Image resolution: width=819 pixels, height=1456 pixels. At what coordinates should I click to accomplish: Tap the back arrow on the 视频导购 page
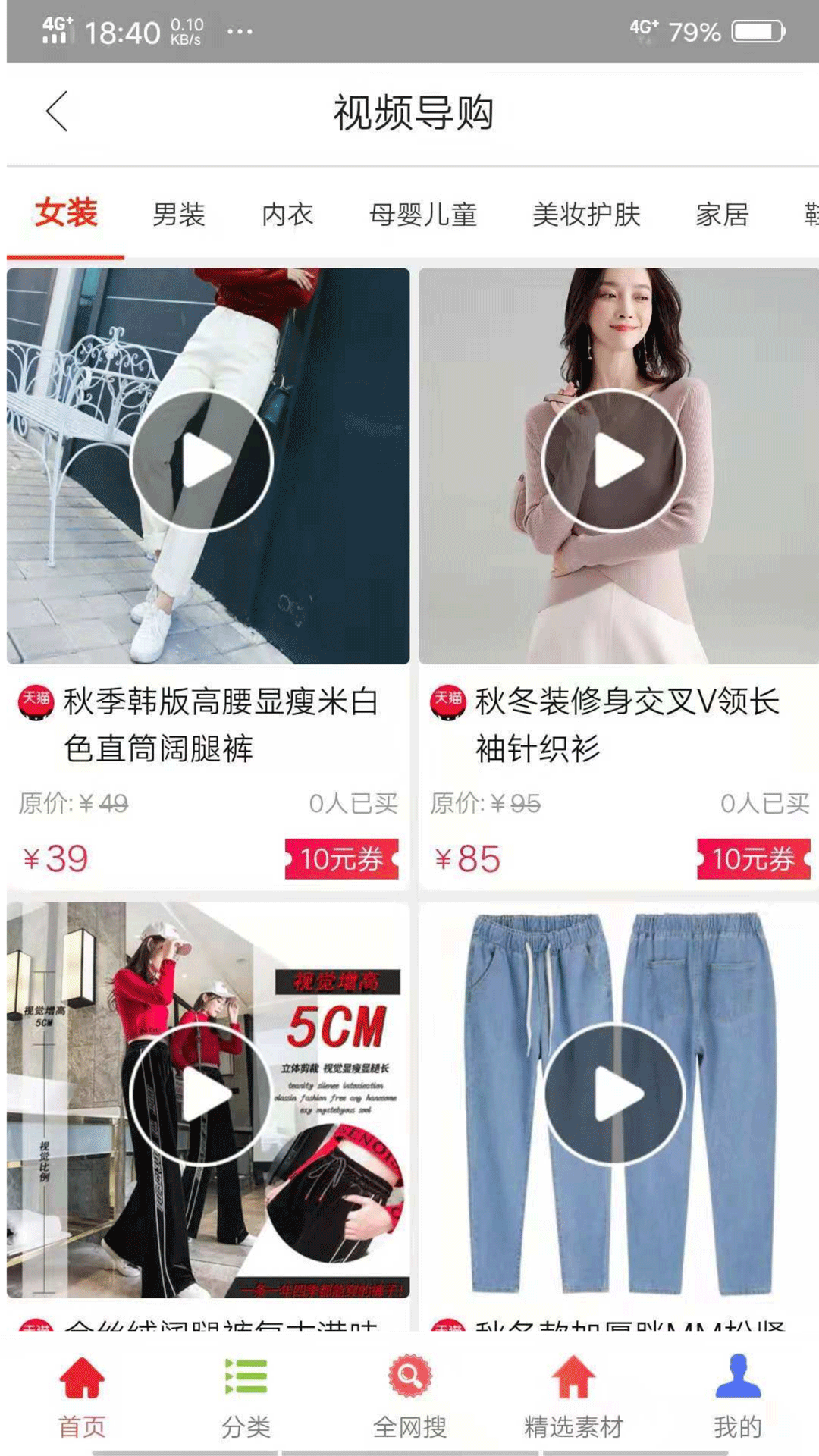[x=55, y=110]
